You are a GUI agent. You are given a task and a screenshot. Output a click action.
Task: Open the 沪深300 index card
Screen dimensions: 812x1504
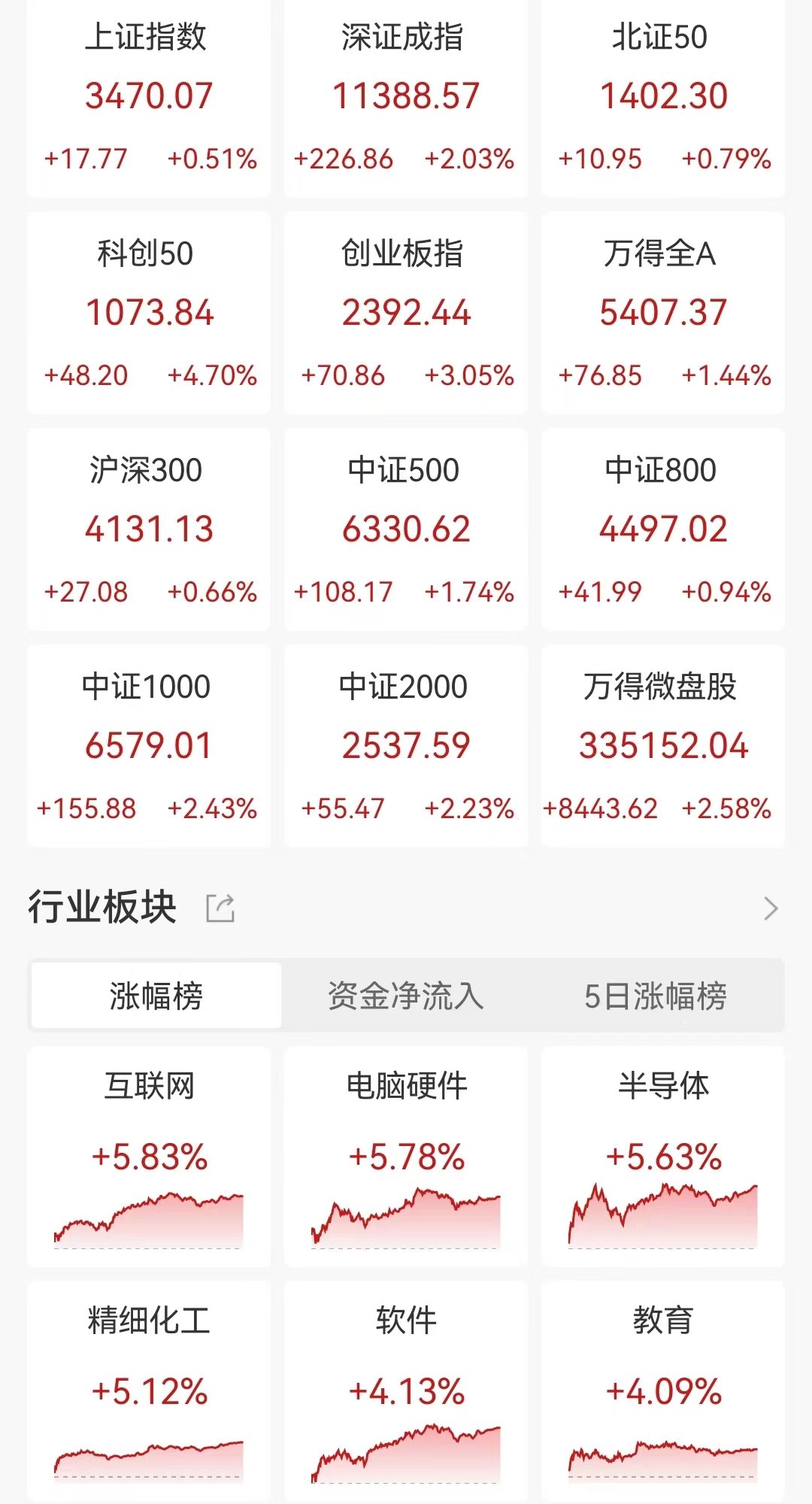[149, 529]
